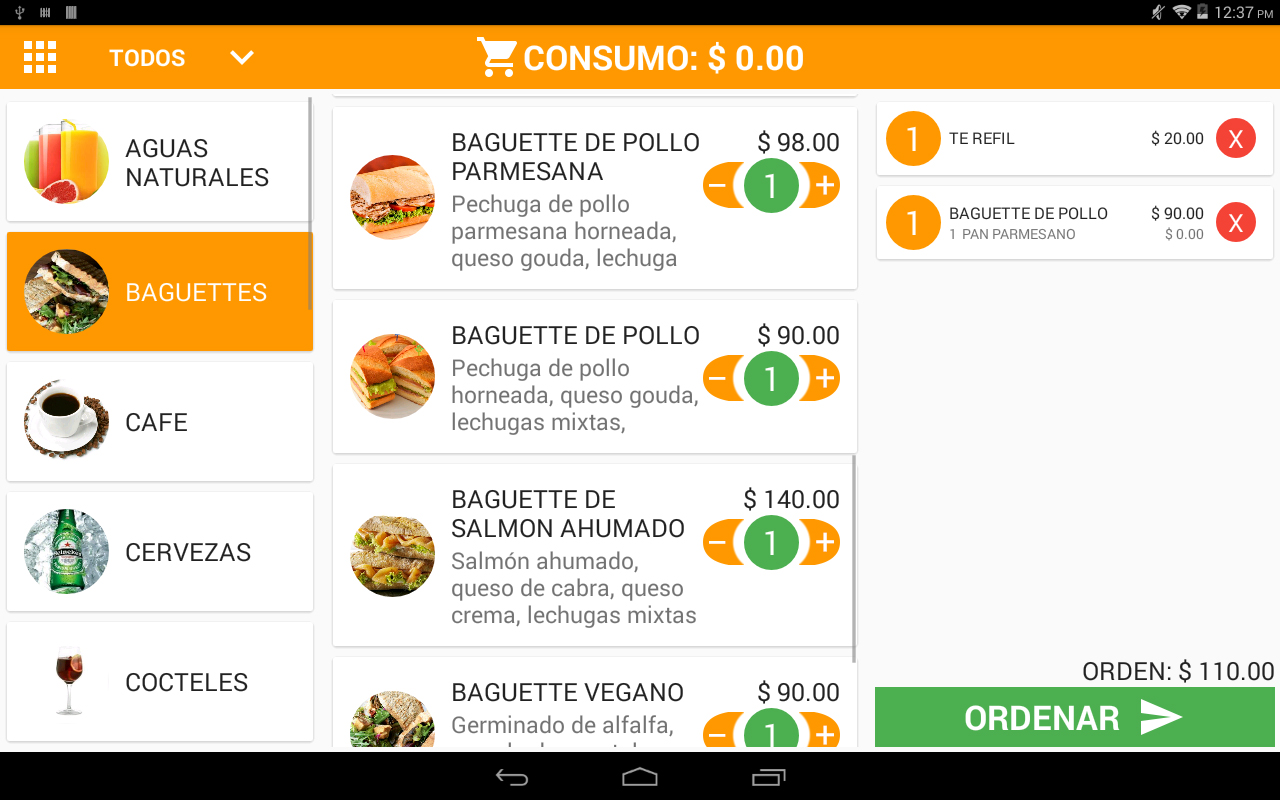The width and height of the screenshot is (1280, 800).
Task: Select the Baguettes category
Action: click(x=160, y=292)
